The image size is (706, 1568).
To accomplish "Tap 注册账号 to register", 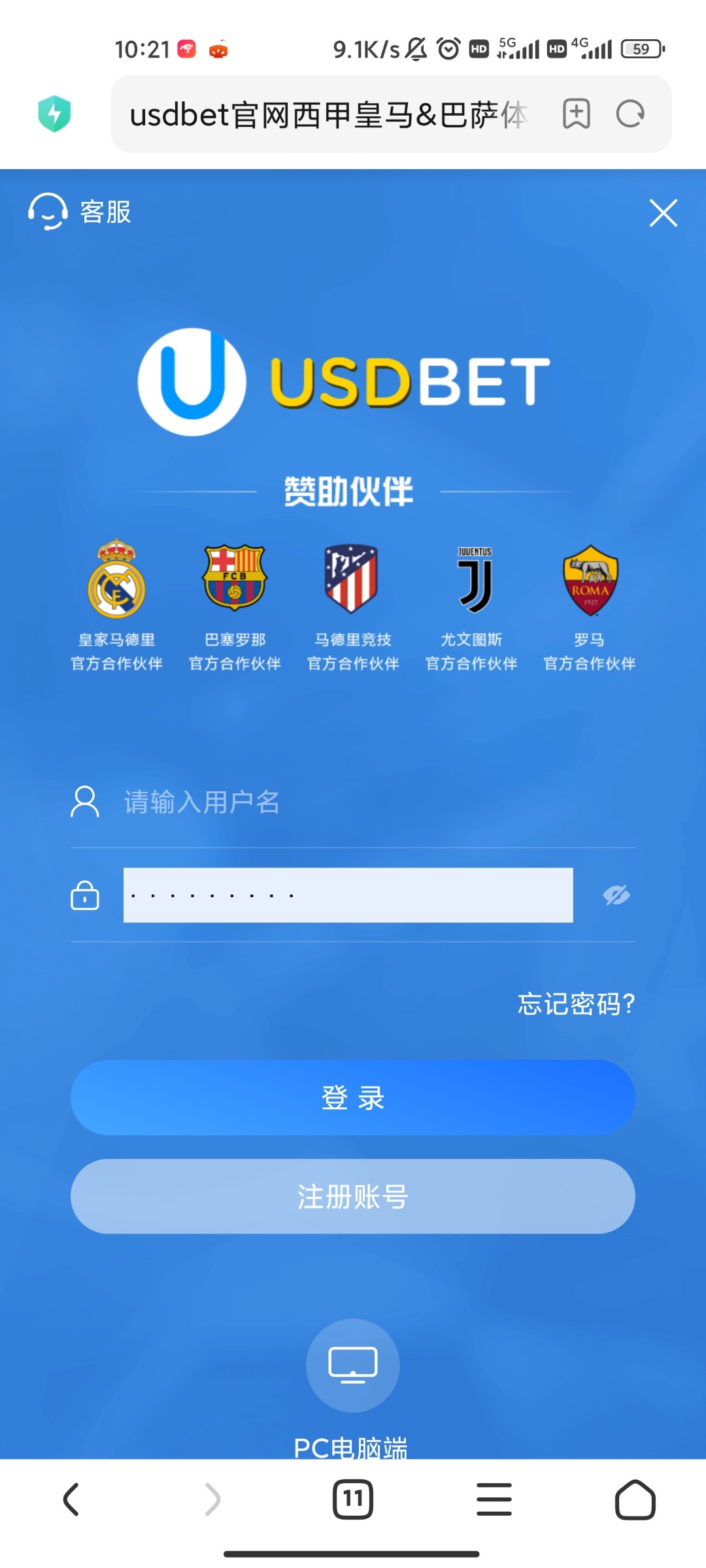I will coord(353,1197).
